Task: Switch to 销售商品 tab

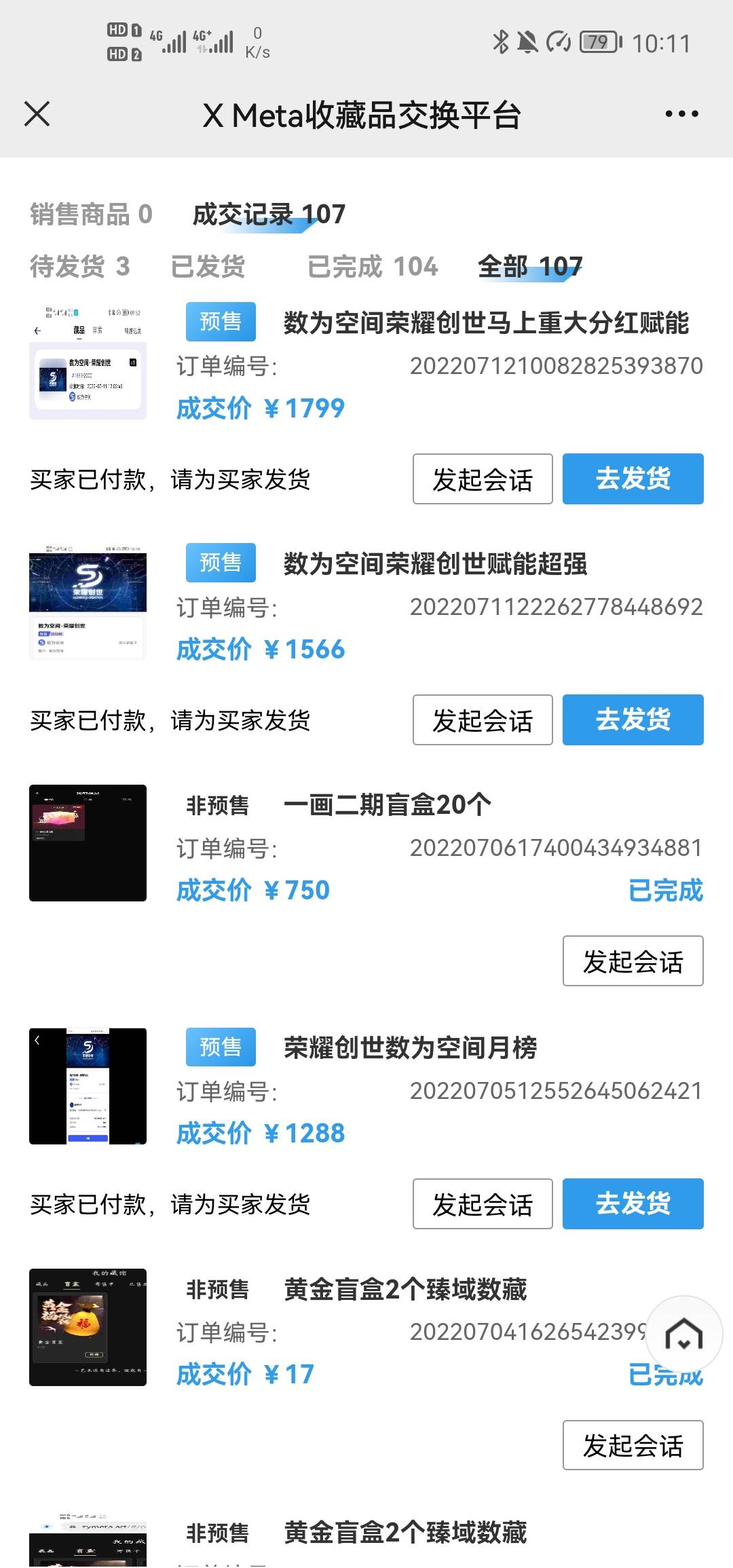Action: [x=91, y=214]
